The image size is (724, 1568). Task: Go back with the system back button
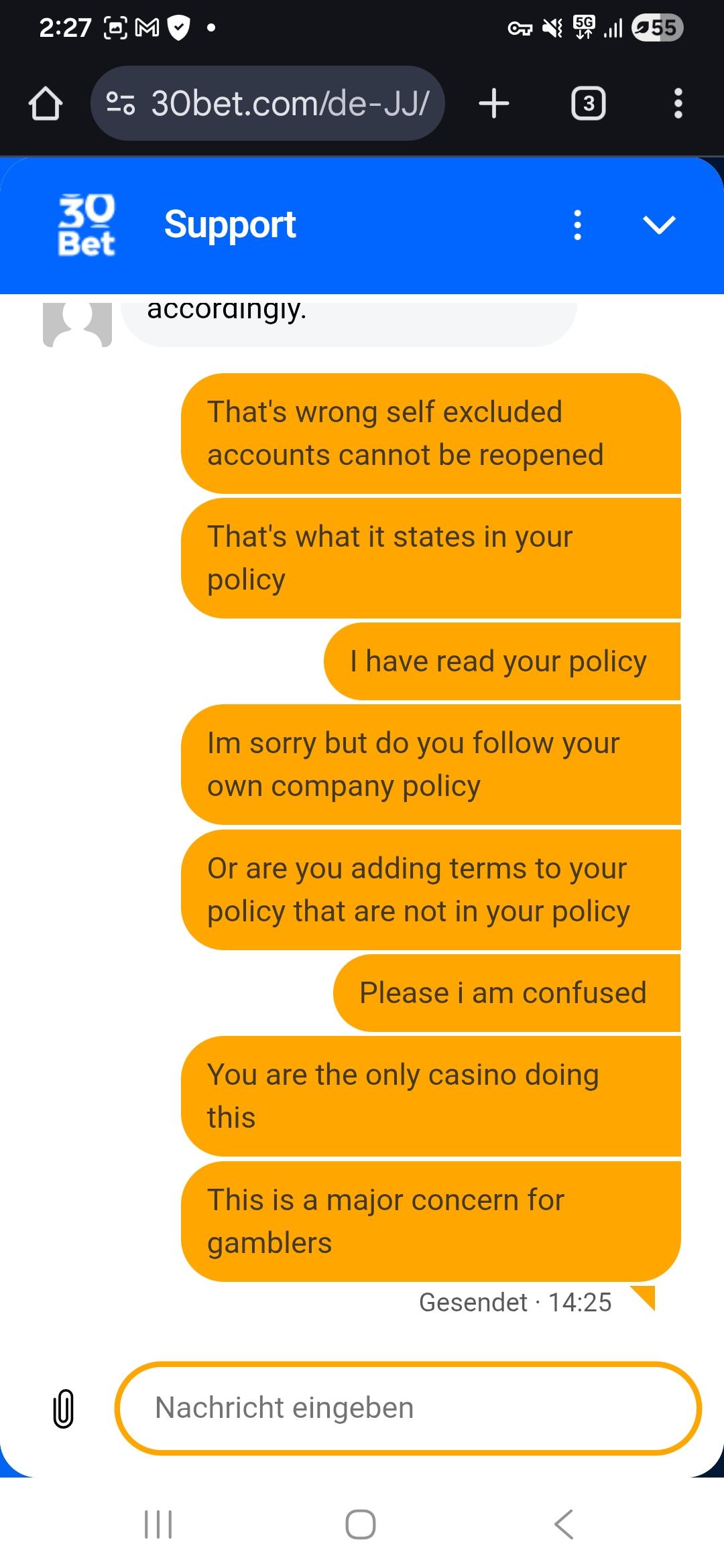point(564,1524)
